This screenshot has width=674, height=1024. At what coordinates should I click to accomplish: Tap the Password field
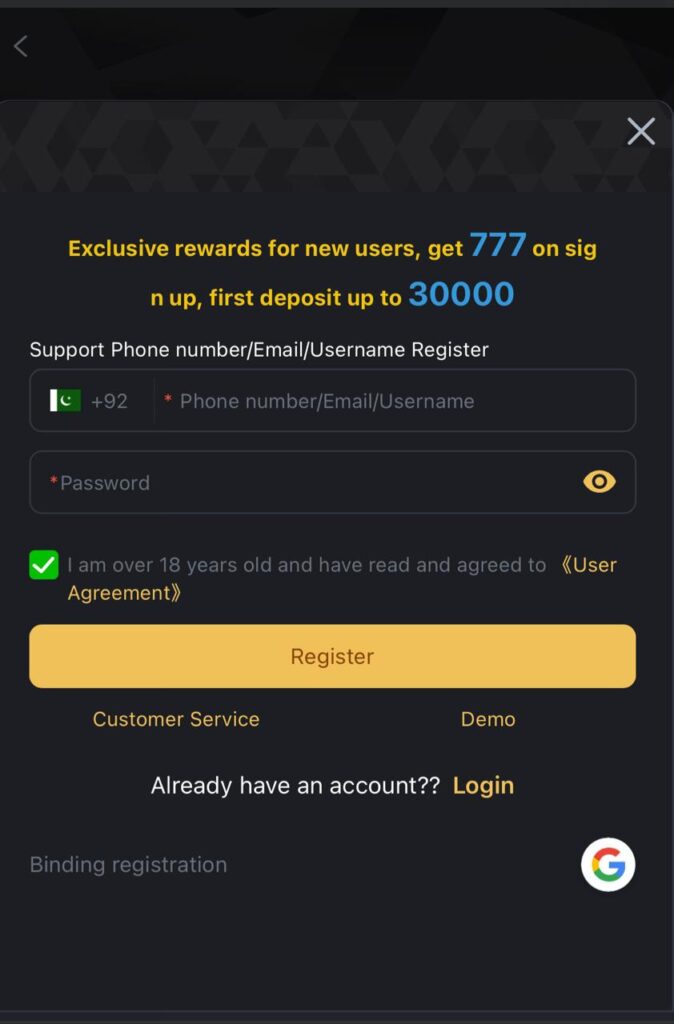click(x=300, y=483)
